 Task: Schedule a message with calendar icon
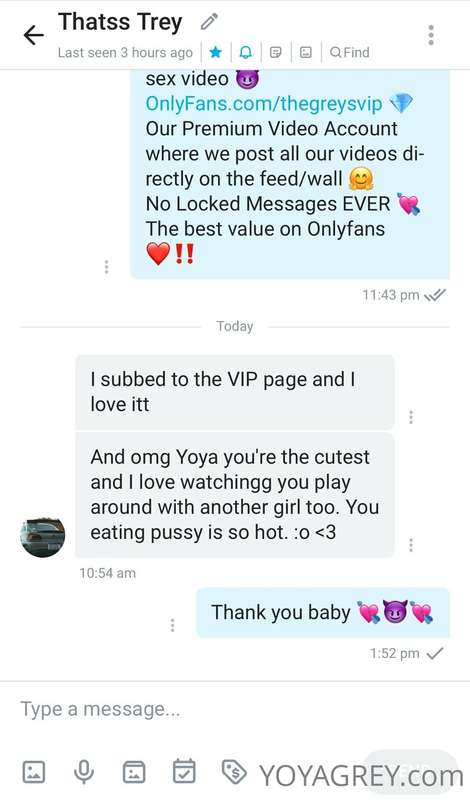pyautogui.click(x=184, y=770)
